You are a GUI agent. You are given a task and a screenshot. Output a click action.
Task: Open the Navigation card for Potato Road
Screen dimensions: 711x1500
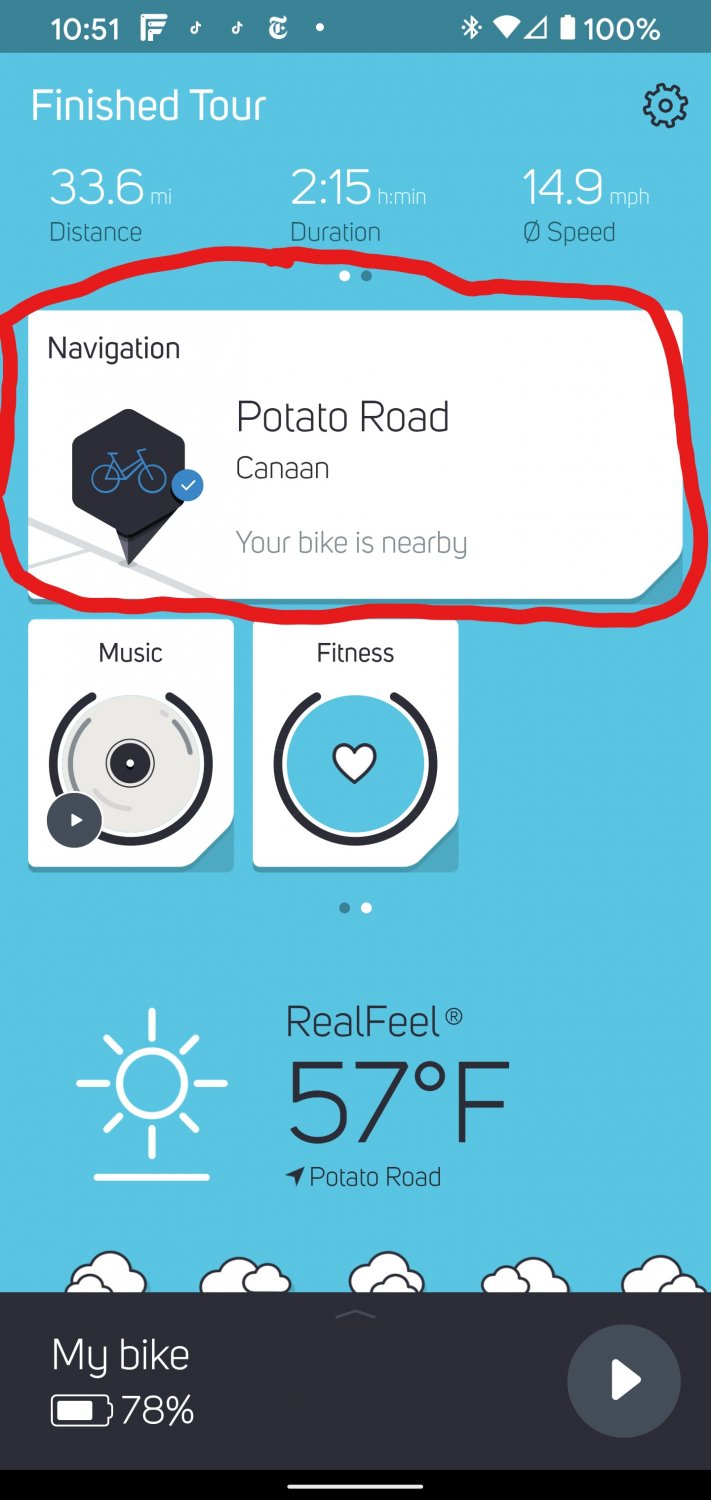pyautogui.click(x=355, y=455)
